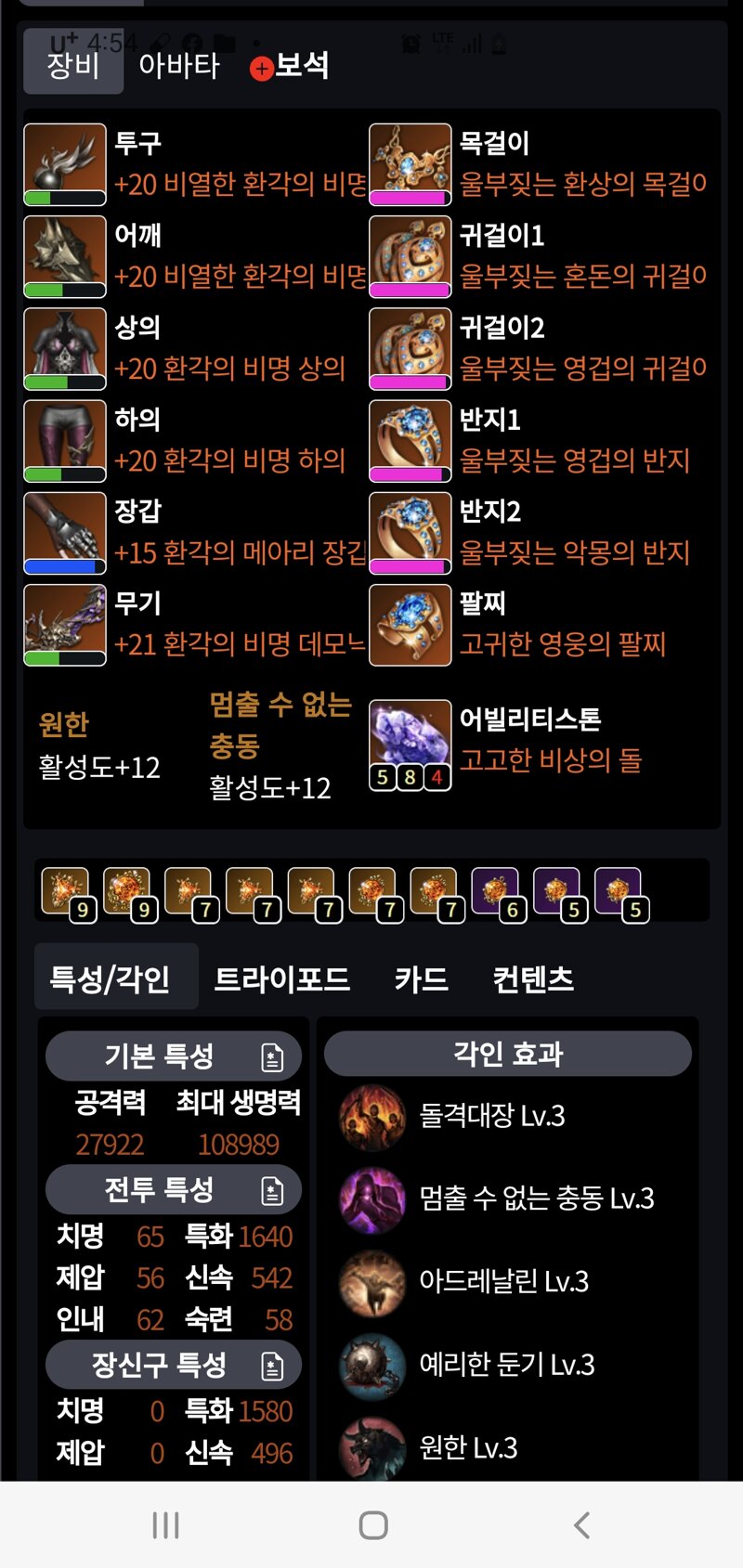Switch to the 트라이포드 tab

click(x=281, y=978)
